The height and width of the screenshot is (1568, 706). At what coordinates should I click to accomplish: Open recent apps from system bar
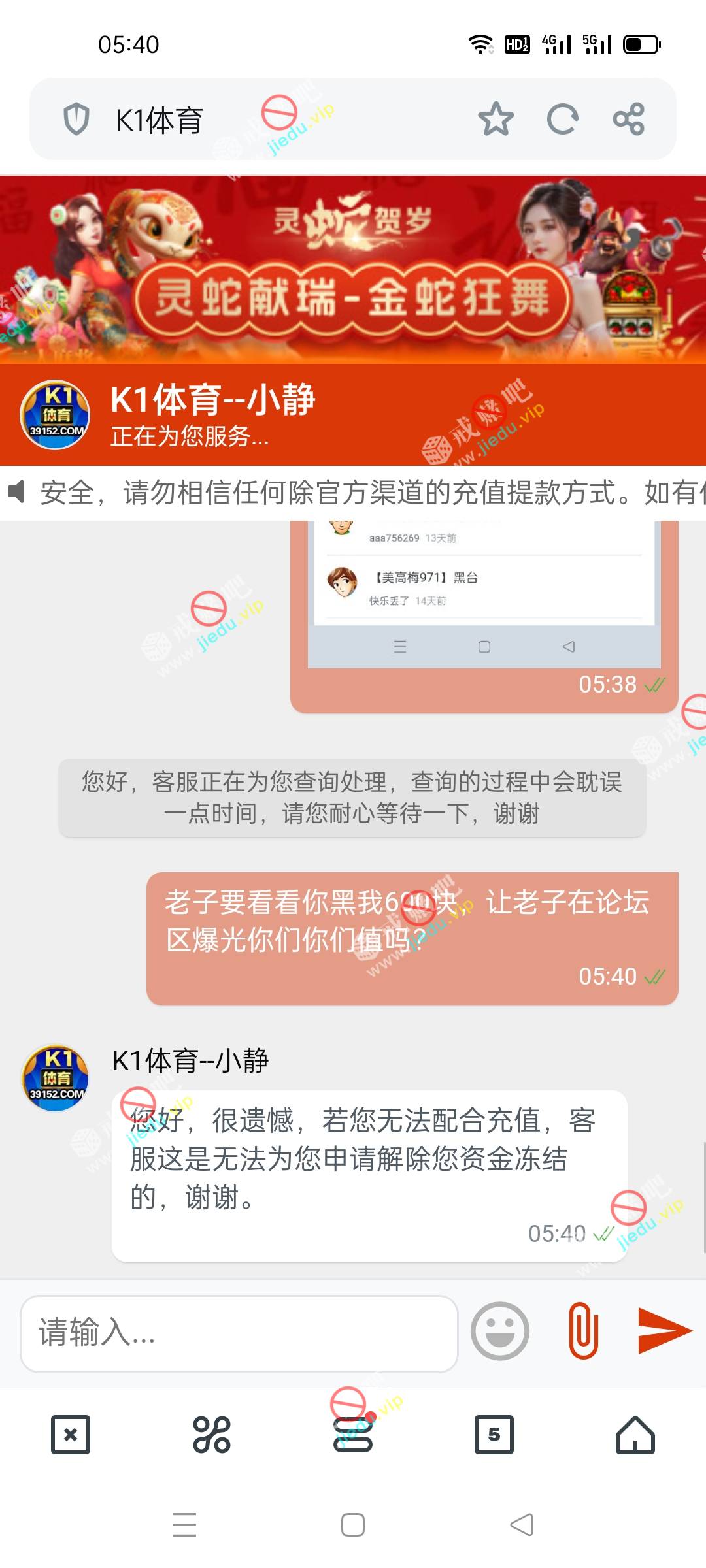coord(184,1525)
